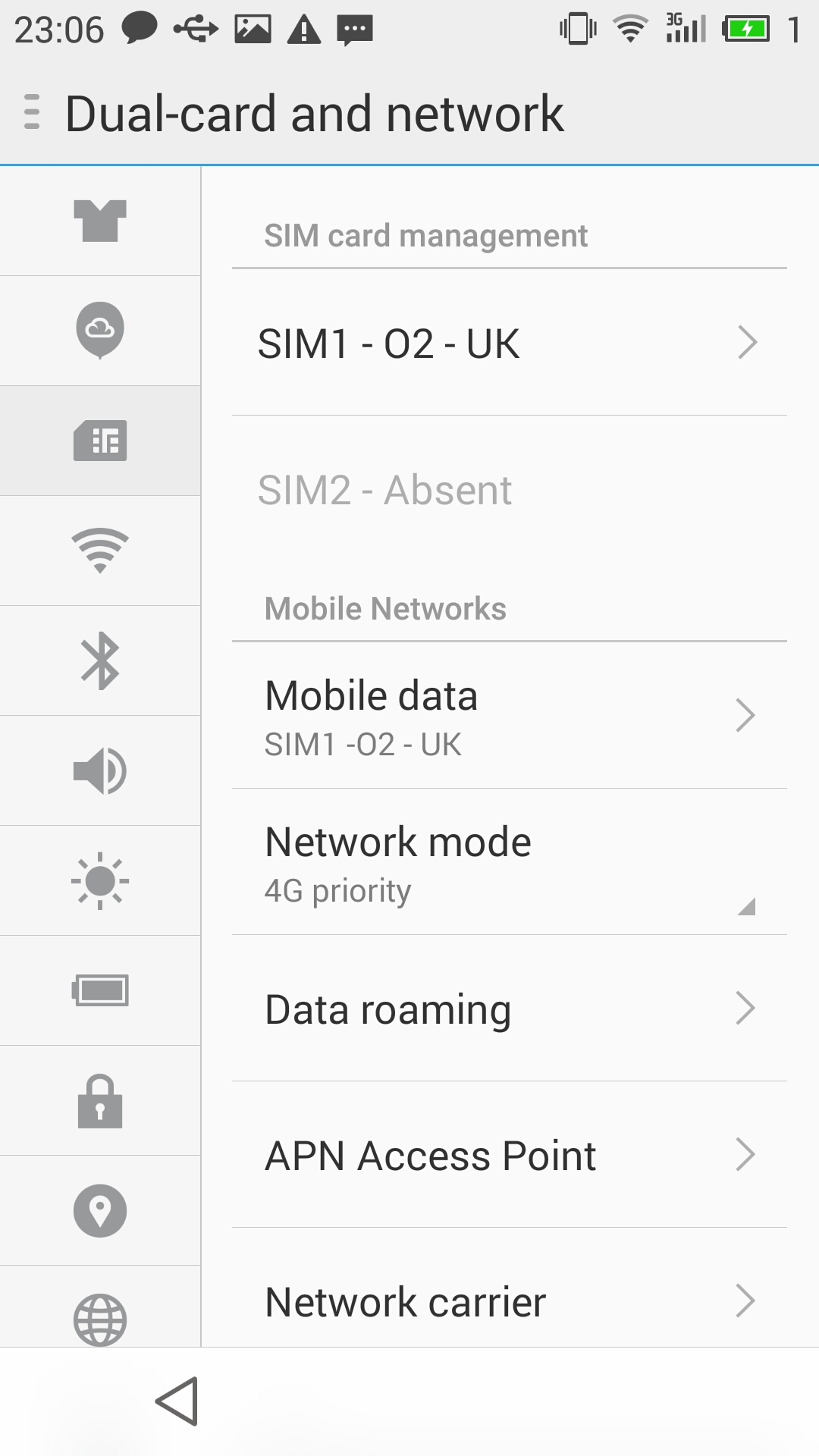The image size is (819, 1456).
Task: Switch to the cloud account section
Action: 100,331
